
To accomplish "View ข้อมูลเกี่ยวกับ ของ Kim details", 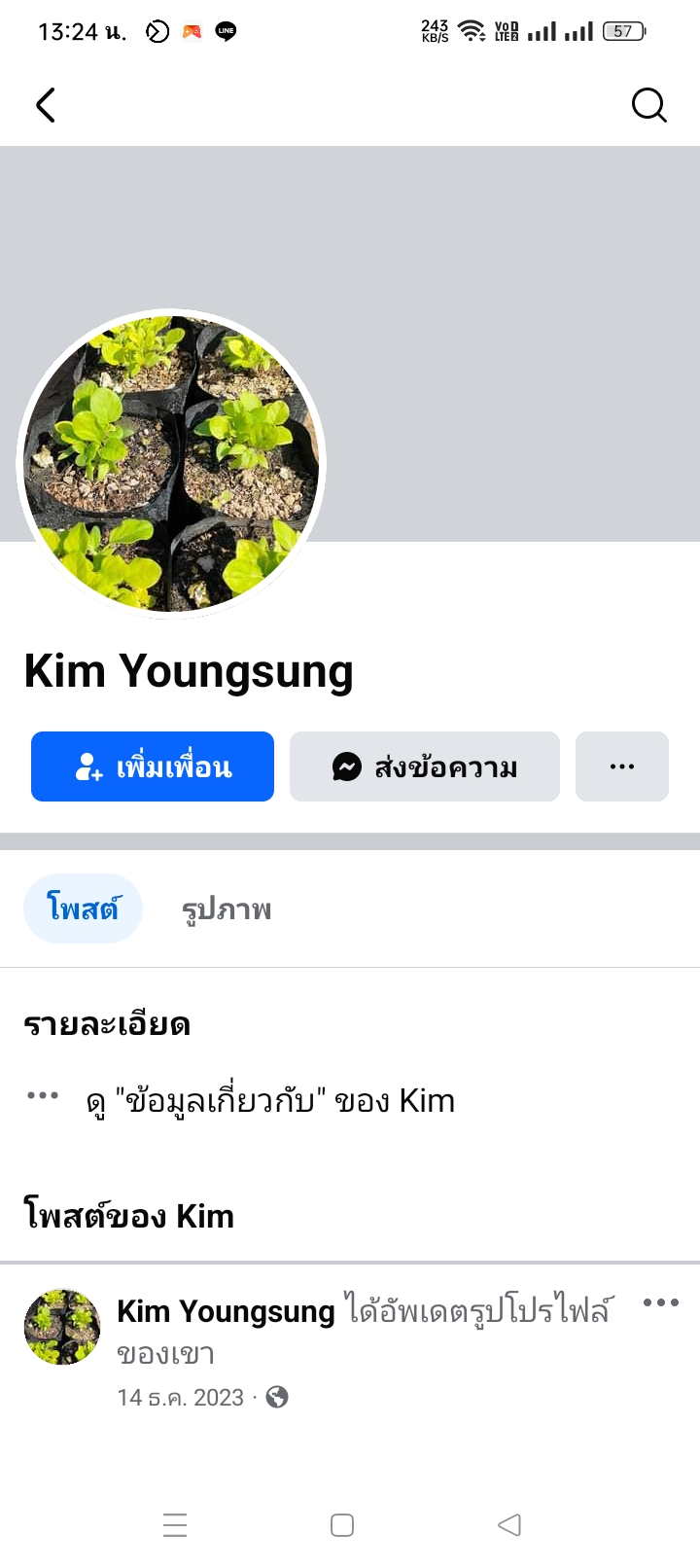I will [270, 1101].
